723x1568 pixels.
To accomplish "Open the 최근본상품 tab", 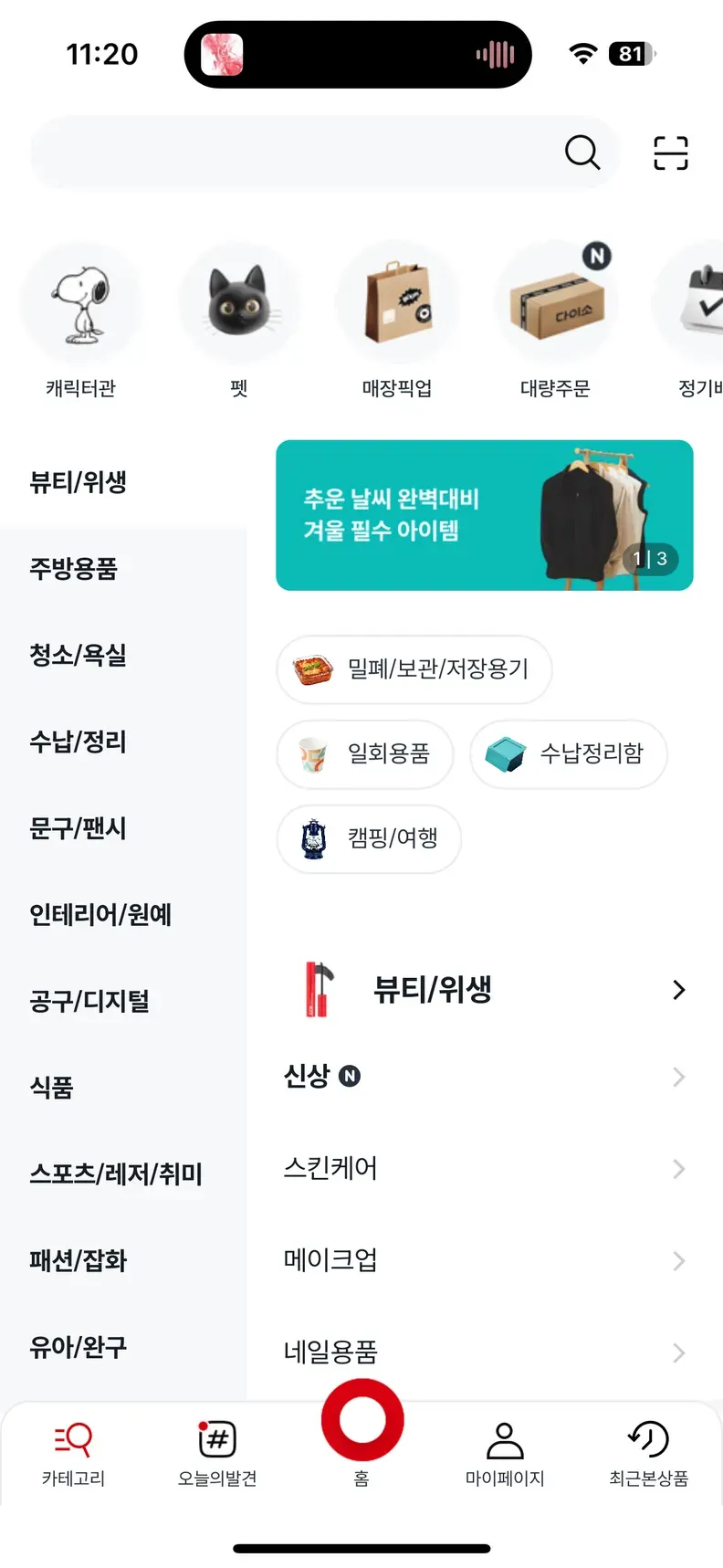I will click(648, 1452).
